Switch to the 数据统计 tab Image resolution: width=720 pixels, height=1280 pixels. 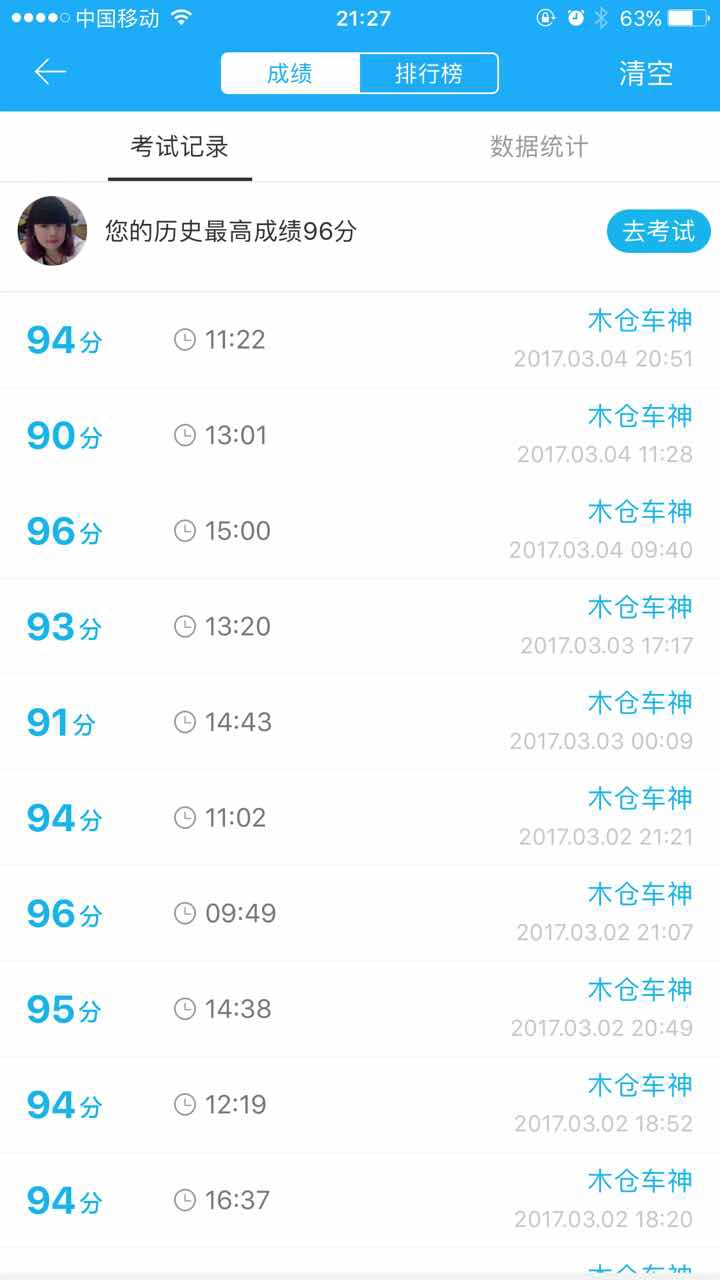[x=539, y=147]
